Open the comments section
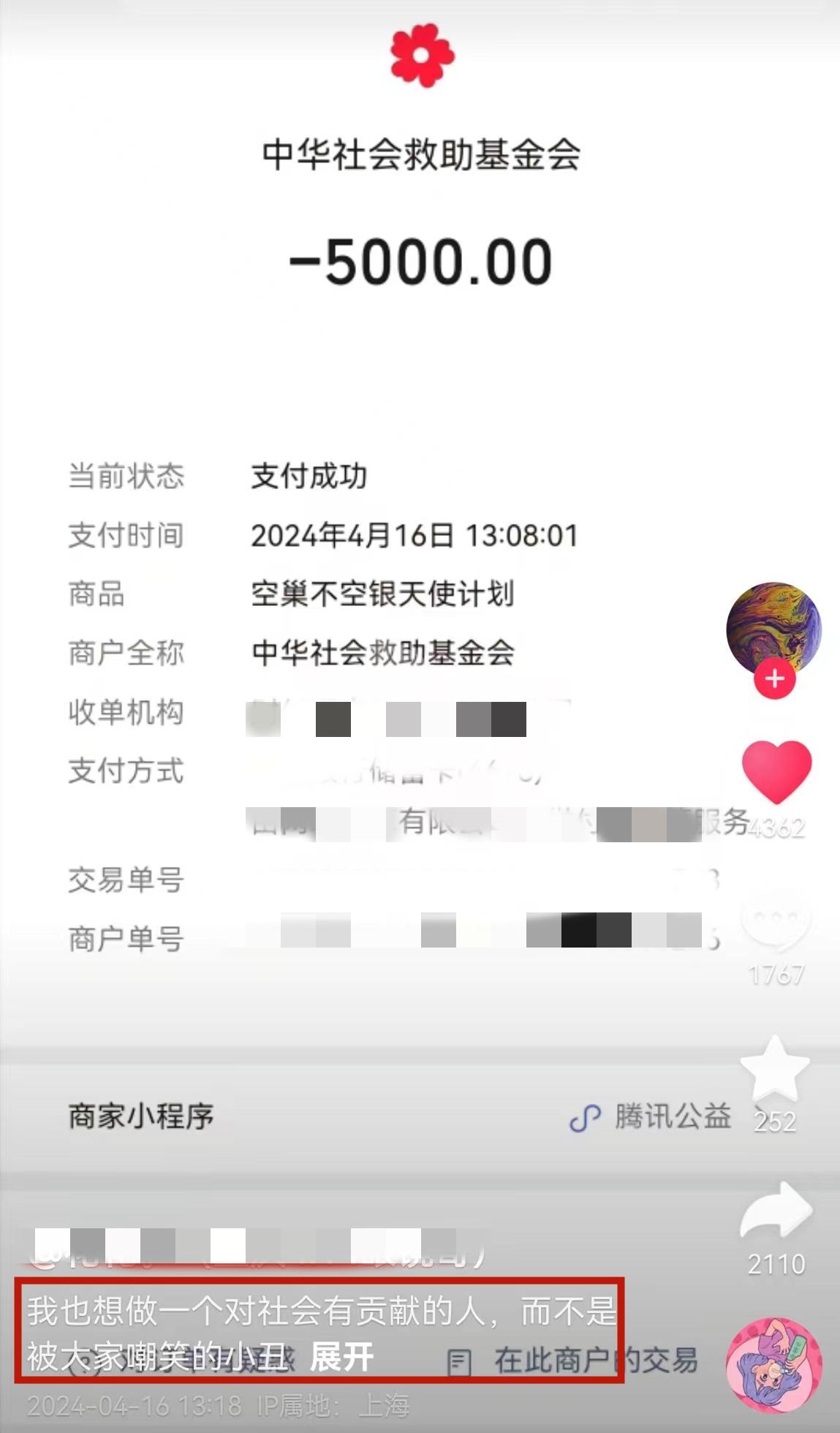 click(x=776, y=921)
